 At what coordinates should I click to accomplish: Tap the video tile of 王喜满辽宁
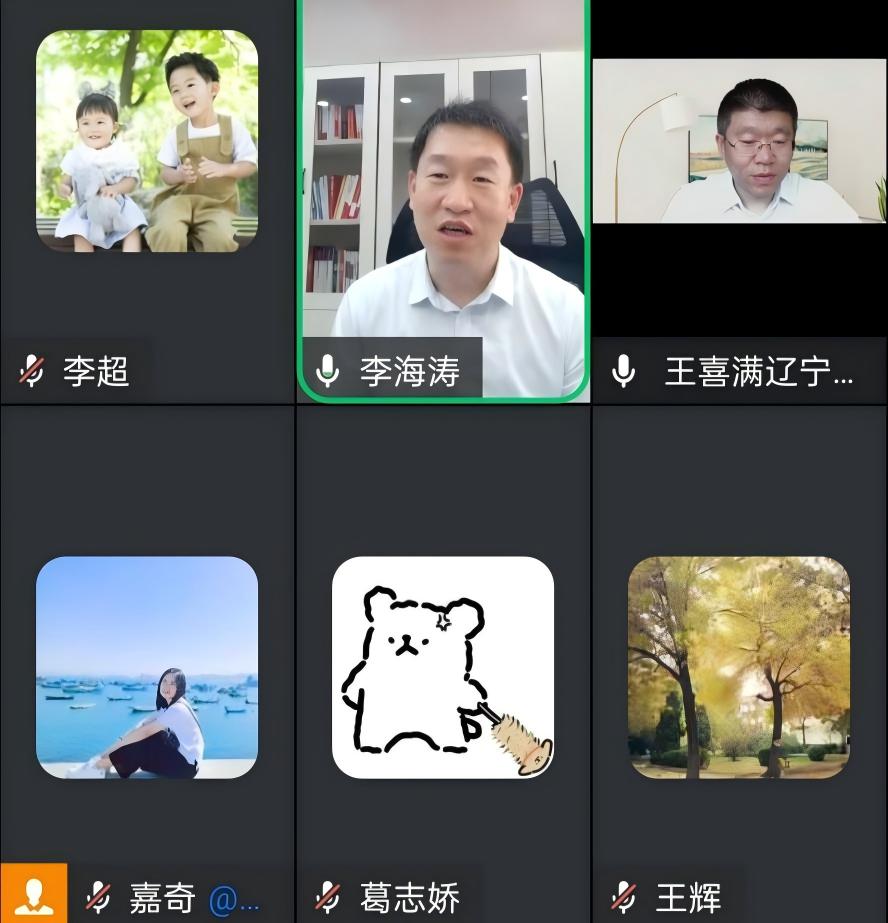[x=739, y=200]
